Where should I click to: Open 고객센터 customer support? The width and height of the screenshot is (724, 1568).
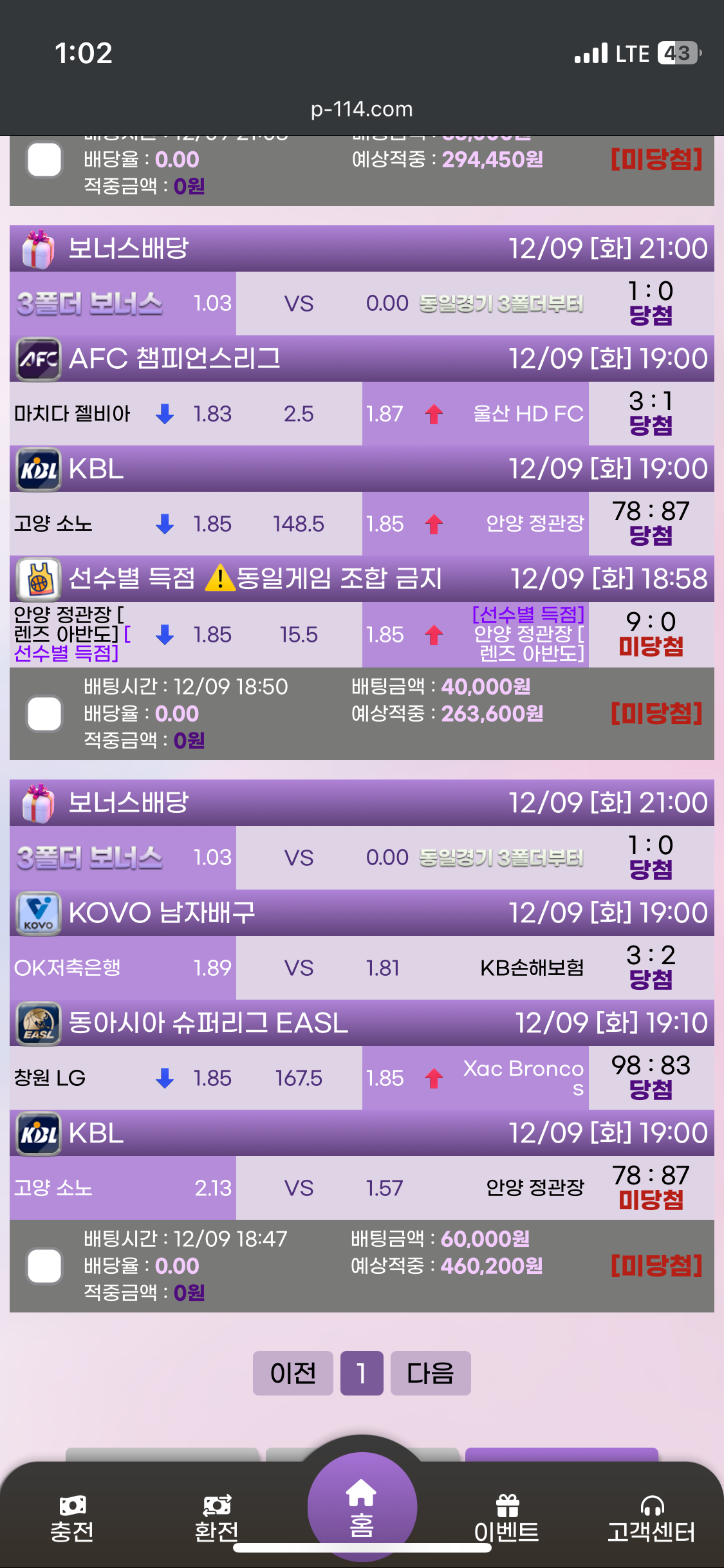(651, 1519)
